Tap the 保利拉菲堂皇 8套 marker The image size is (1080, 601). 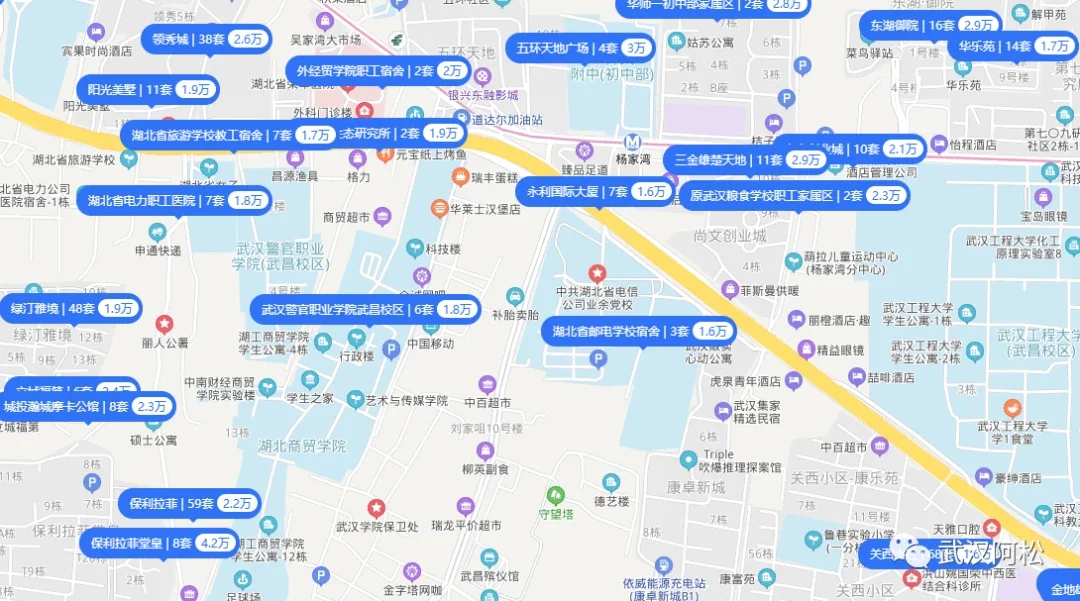pyautogui.click(x=159, y=543)
